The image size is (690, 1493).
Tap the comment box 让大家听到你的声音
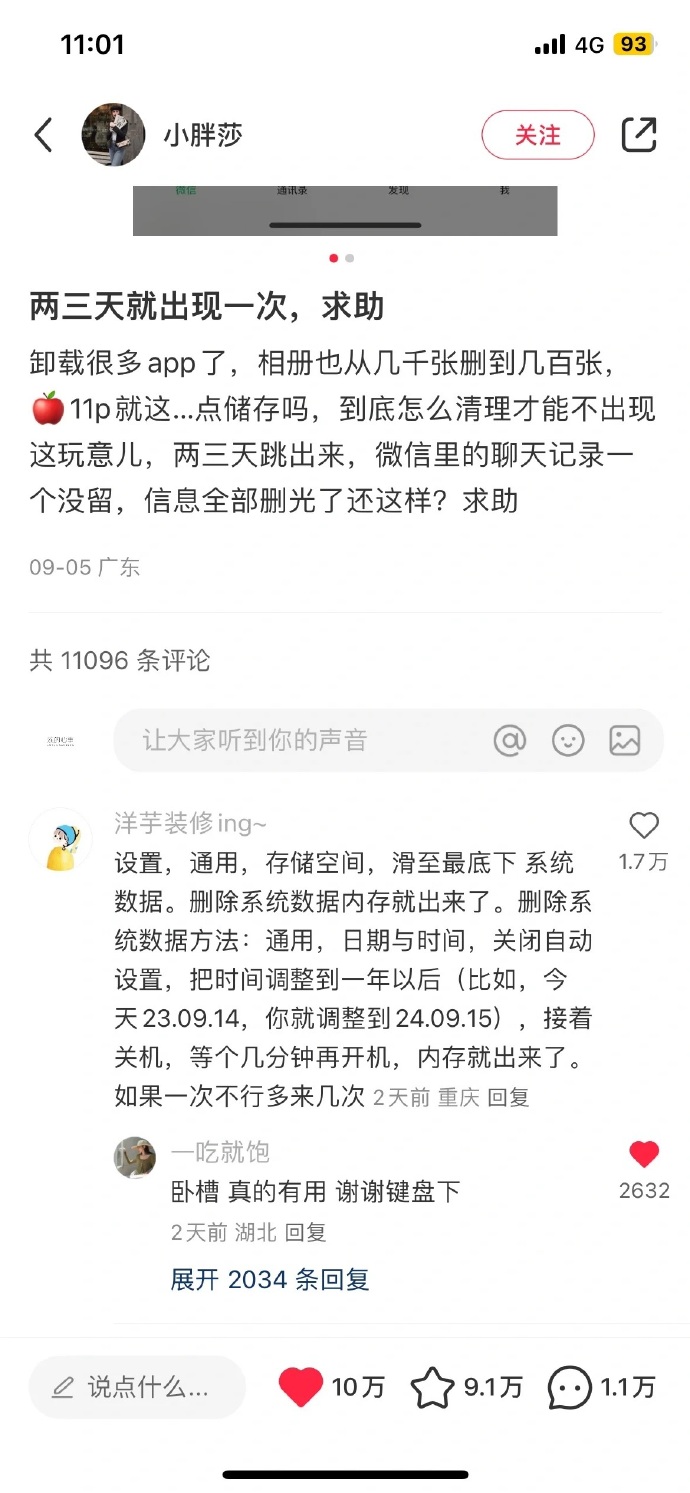(300, 740)
